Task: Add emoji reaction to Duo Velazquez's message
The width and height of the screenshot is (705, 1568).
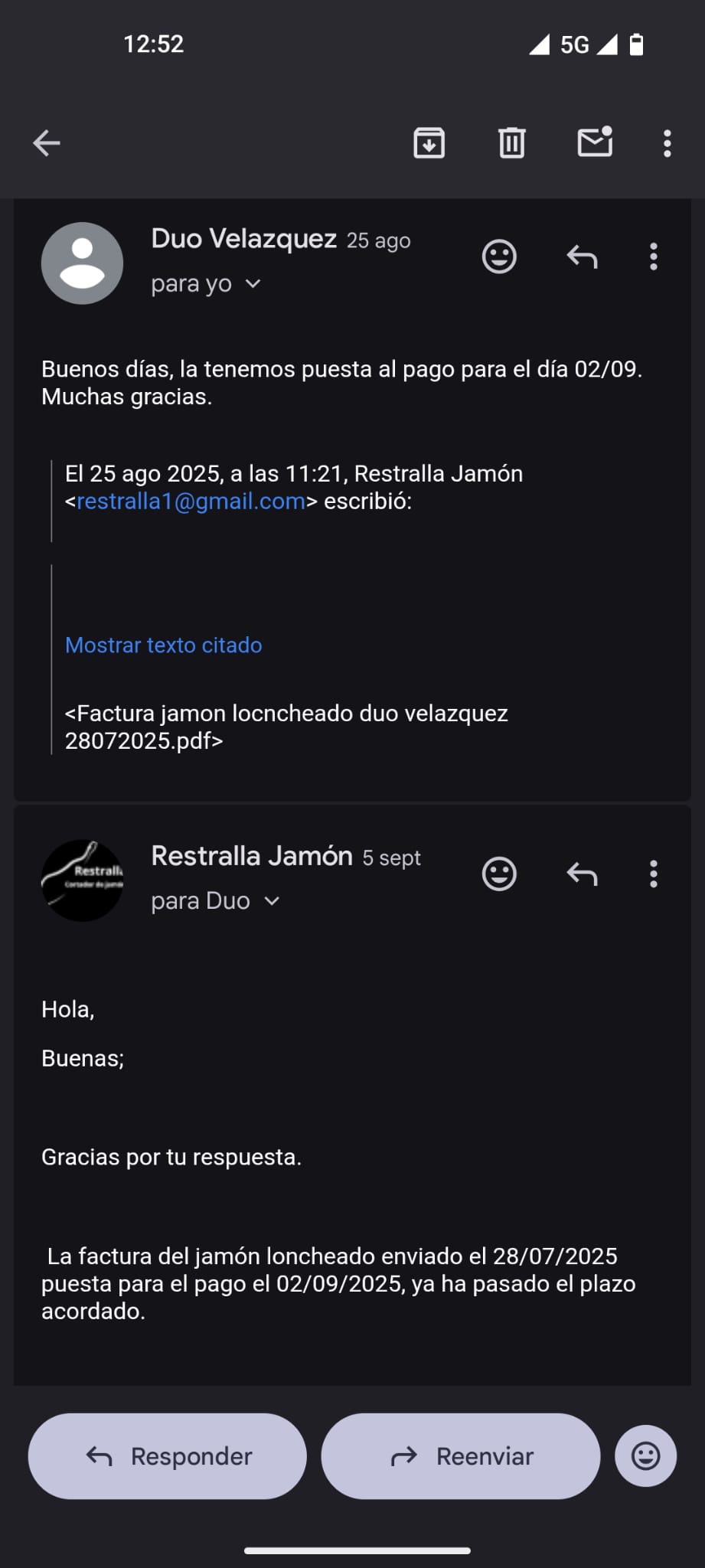Action: 499,256
